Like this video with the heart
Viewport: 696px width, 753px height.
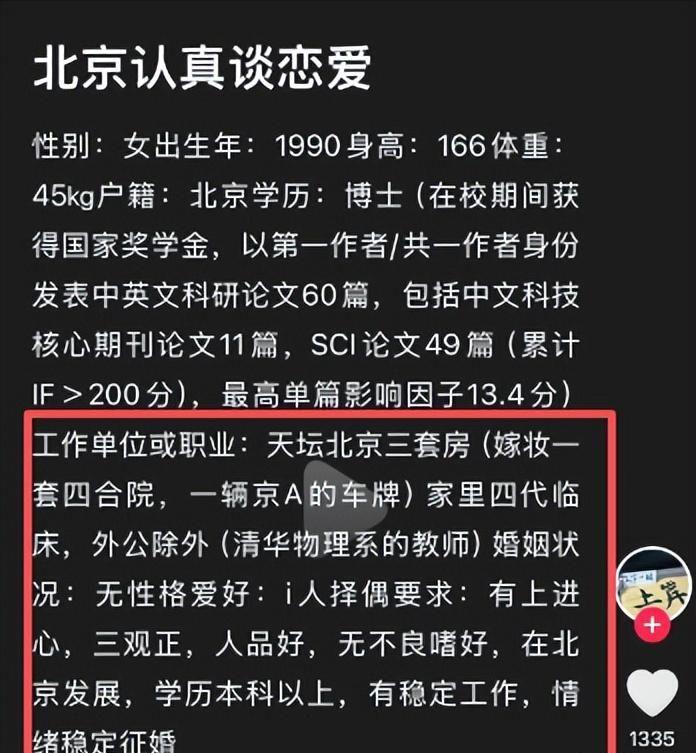[x=651, y=694]
